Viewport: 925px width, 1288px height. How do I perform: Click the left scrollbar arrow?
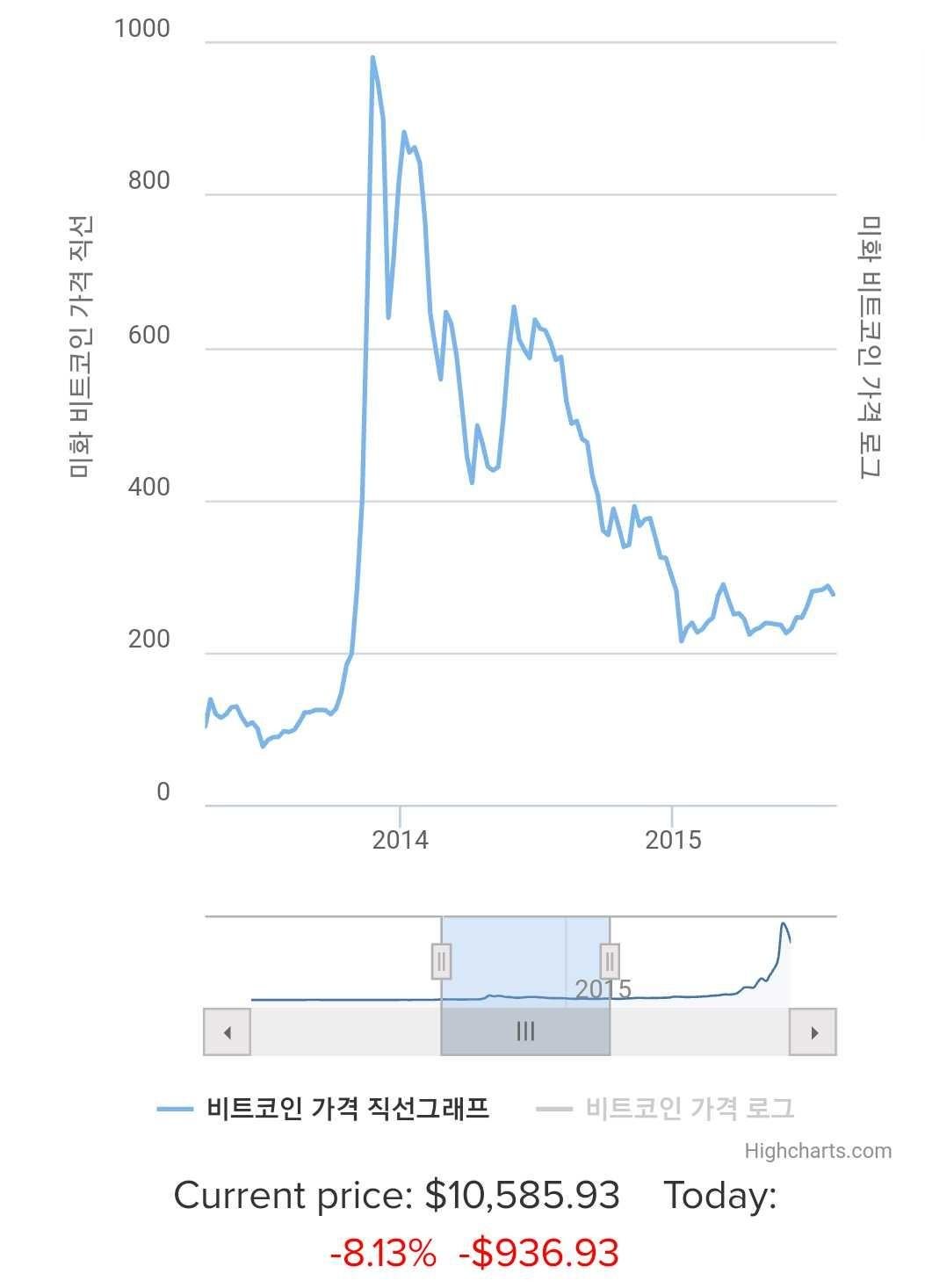click(x=227, y=1031)
